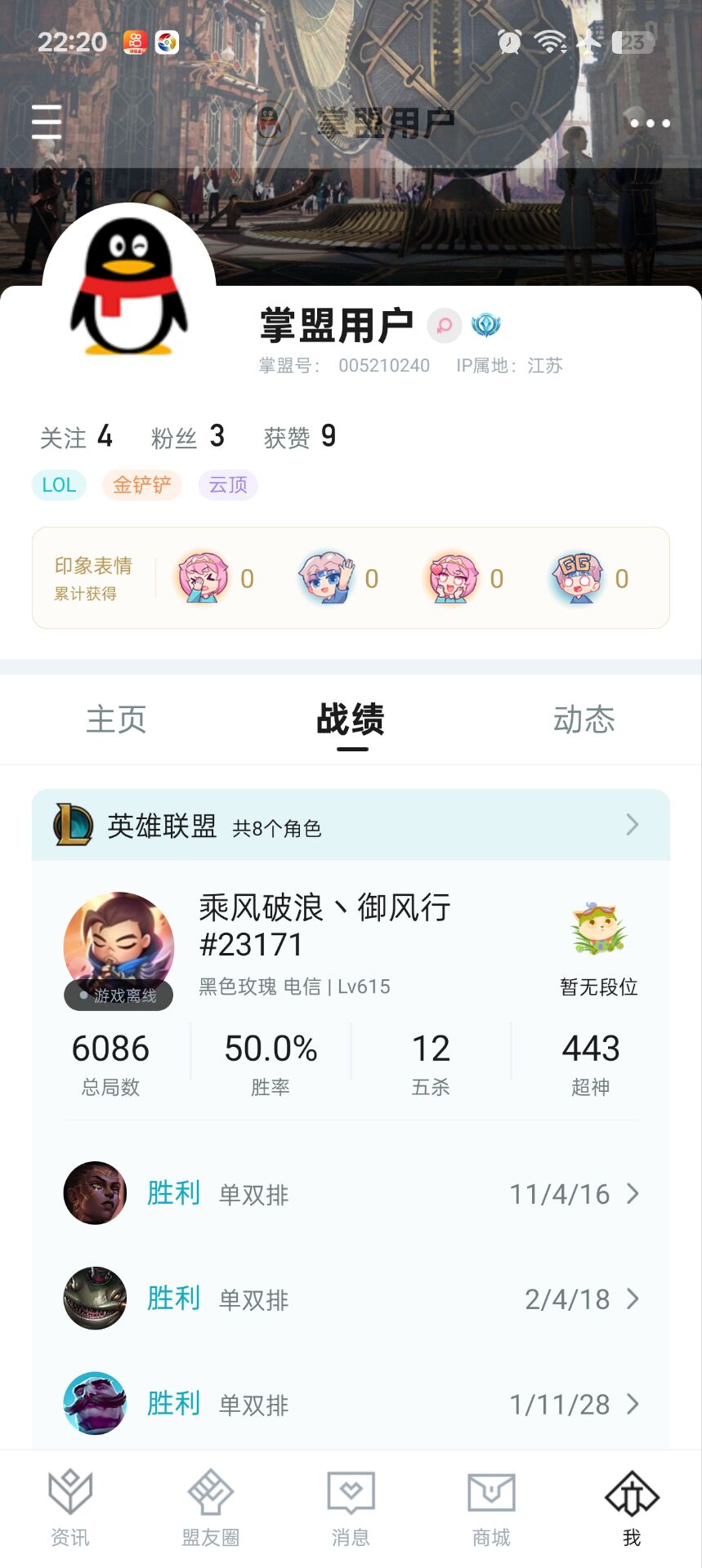Image resolution: width=702 pixels, height=1568 pixels.
Task: Select the 战绩 tab
Action: (x=351, y=719)
